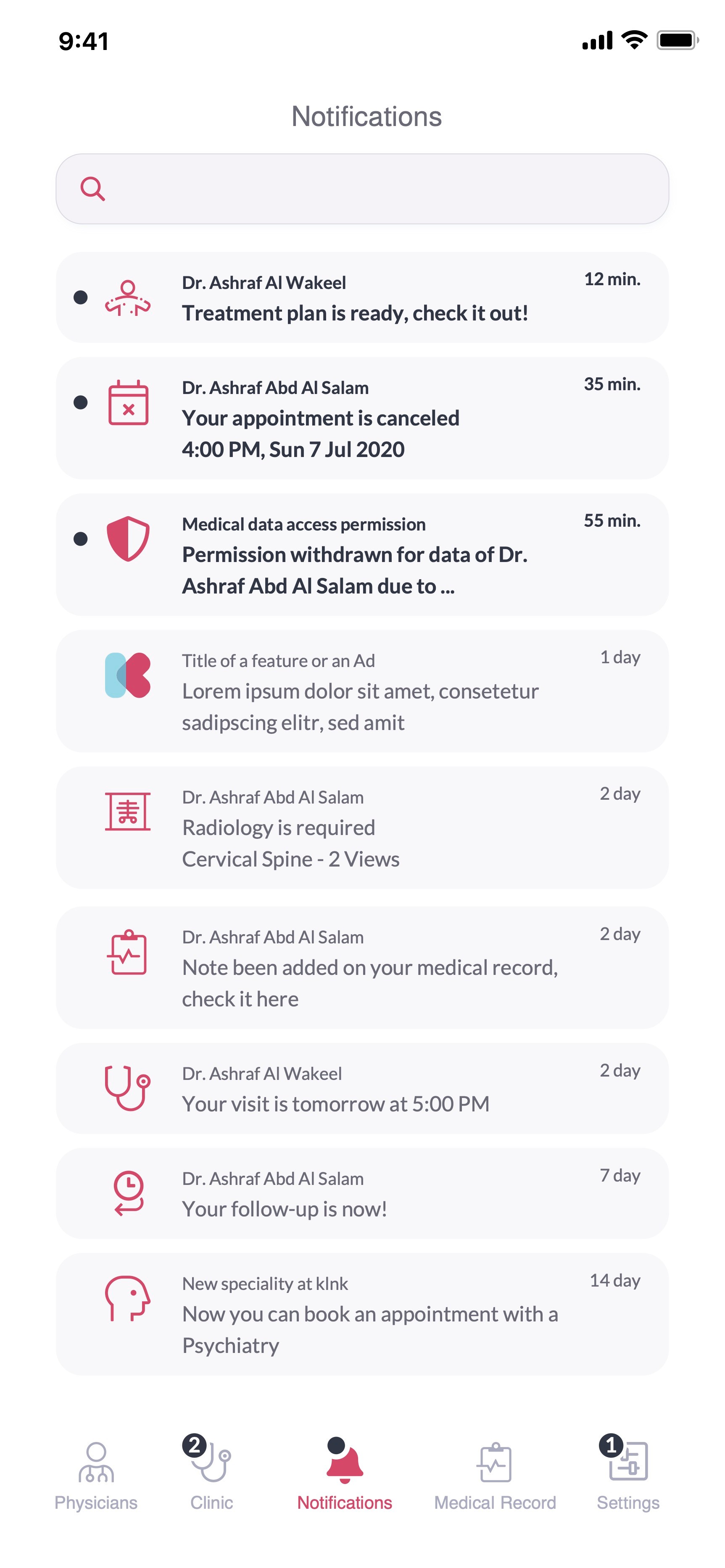The image size is (725, 1568).
Task: View the medical record note notification
Action: [362, 967]
